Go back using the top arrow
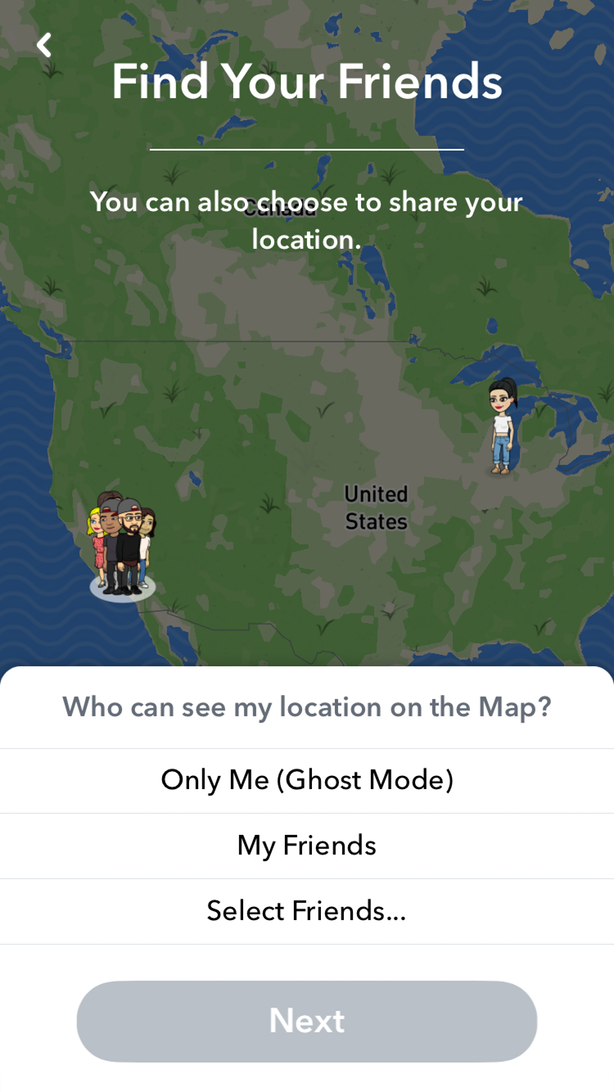The height and width of the screenshot is (1092, 614). point(43,45)
